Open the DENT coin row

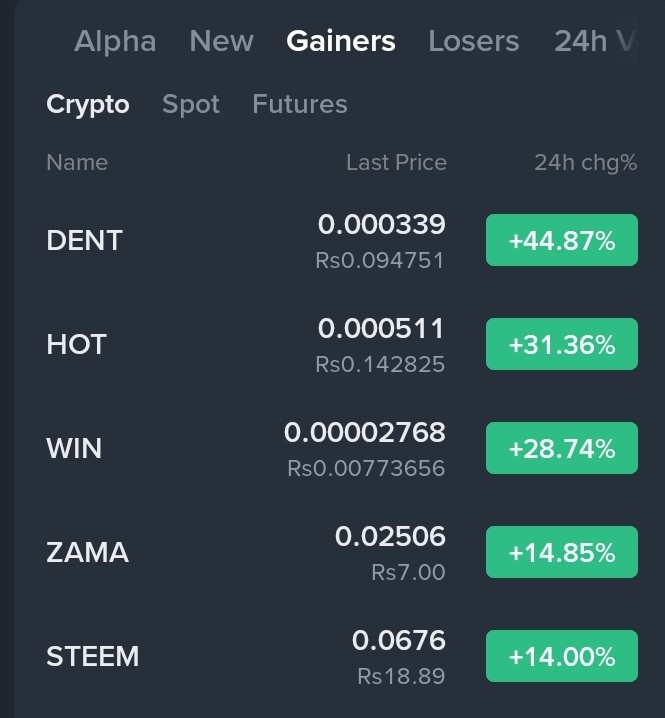click(84, 241)
